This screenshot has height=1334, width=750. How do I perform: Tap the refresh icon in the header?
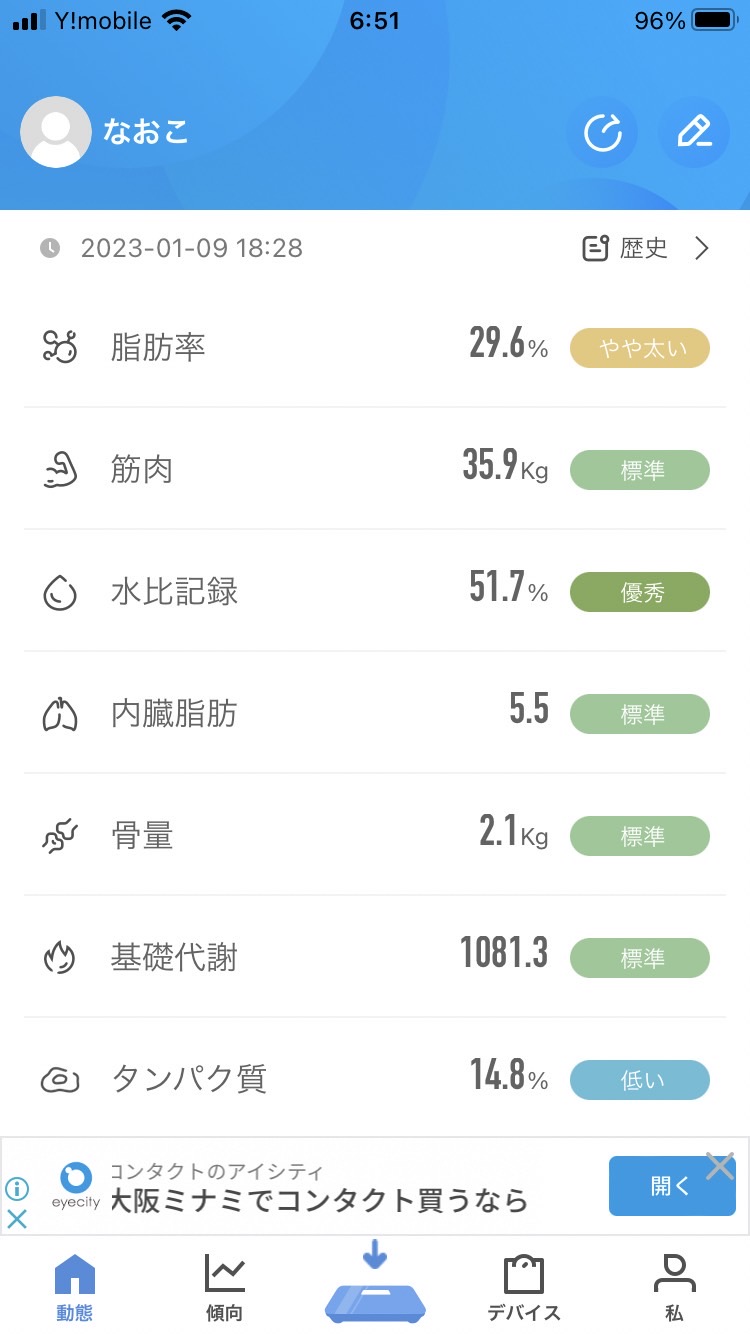(x=602, y=132)
